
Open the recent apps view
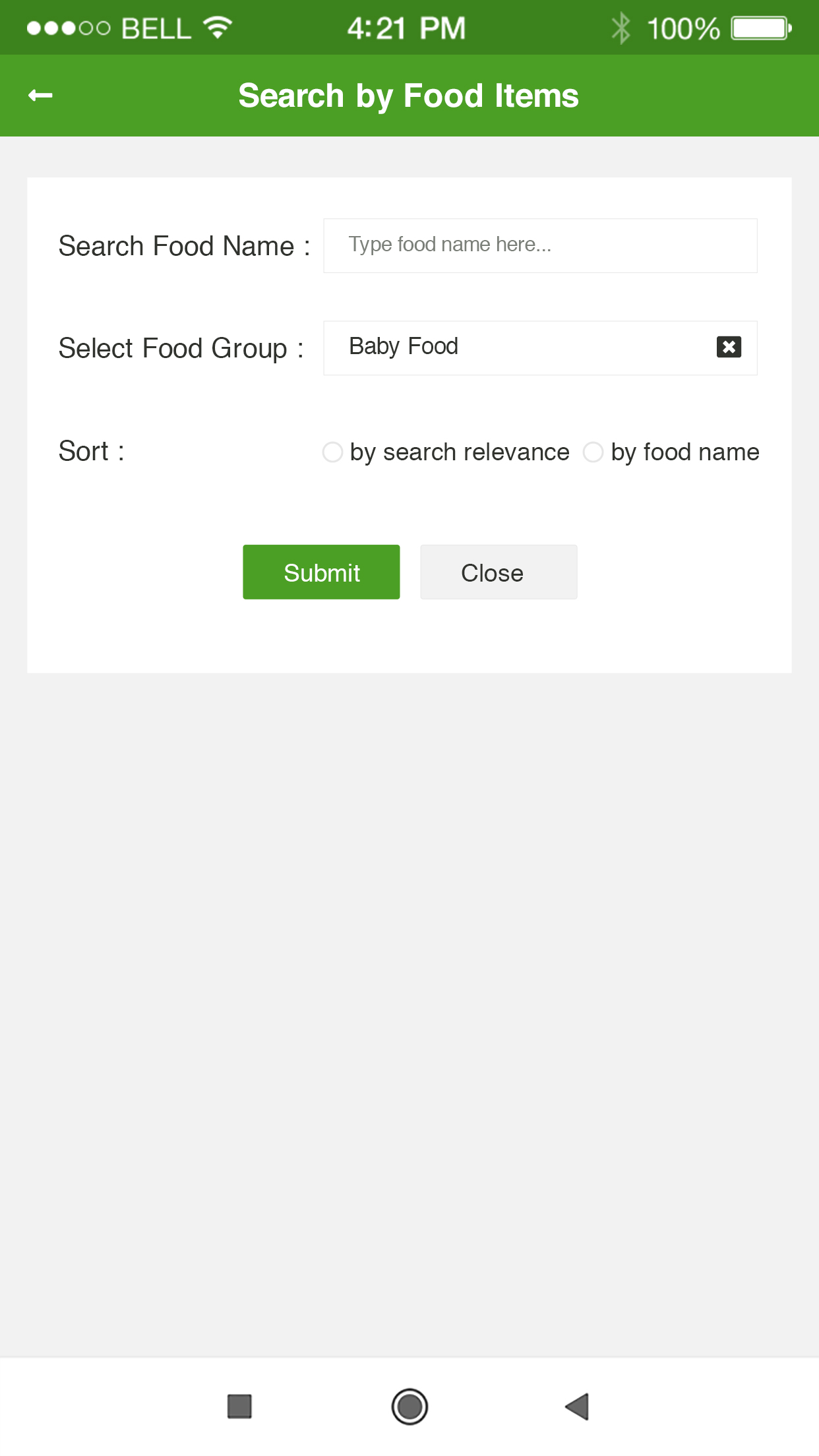point(239,1407)
